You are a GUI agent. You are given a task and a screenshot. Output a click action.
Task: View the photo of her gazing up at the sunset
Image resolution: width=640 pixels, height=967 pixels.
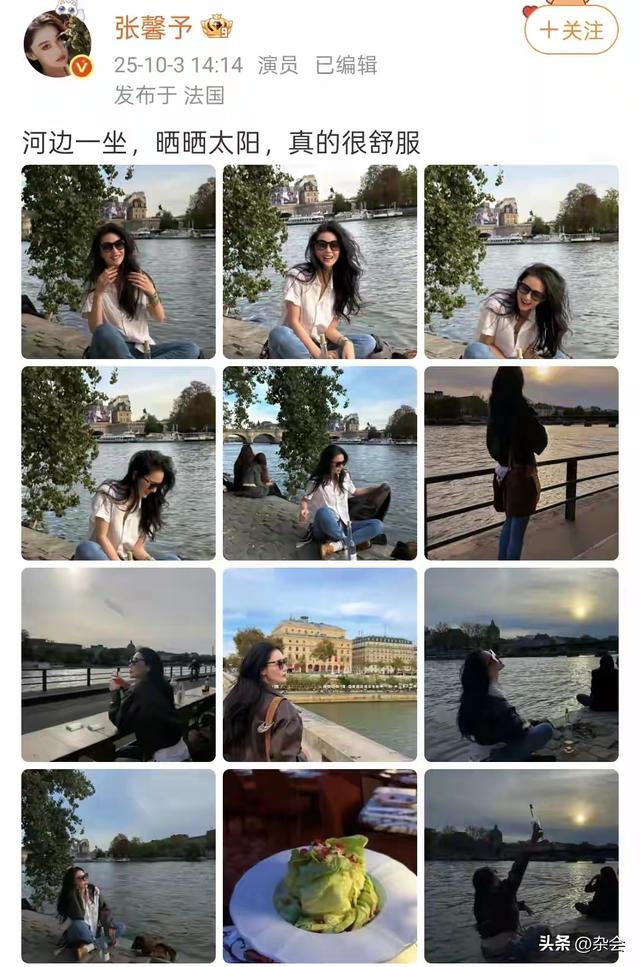pos(521,664)
